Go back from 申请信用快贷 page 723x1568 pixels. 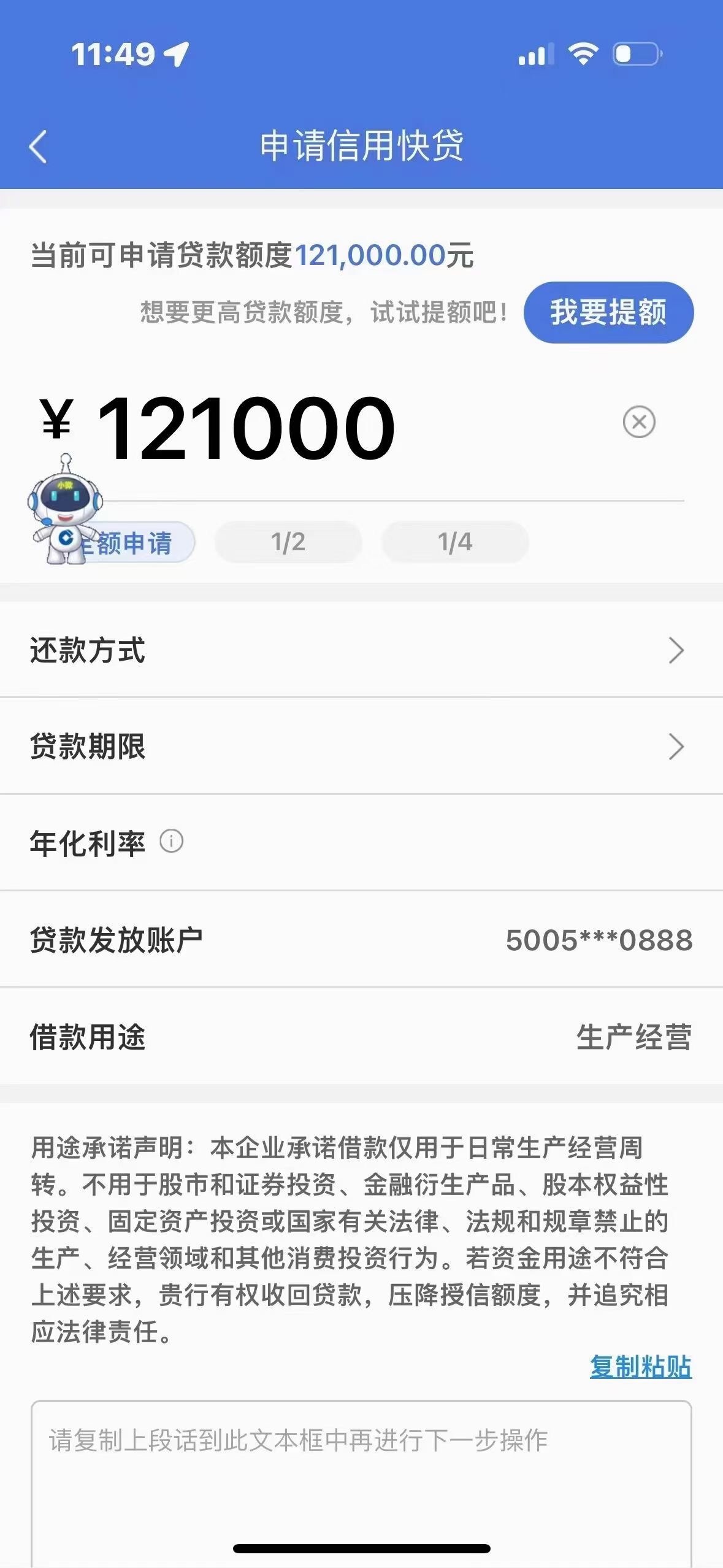(x=38, y=147)
